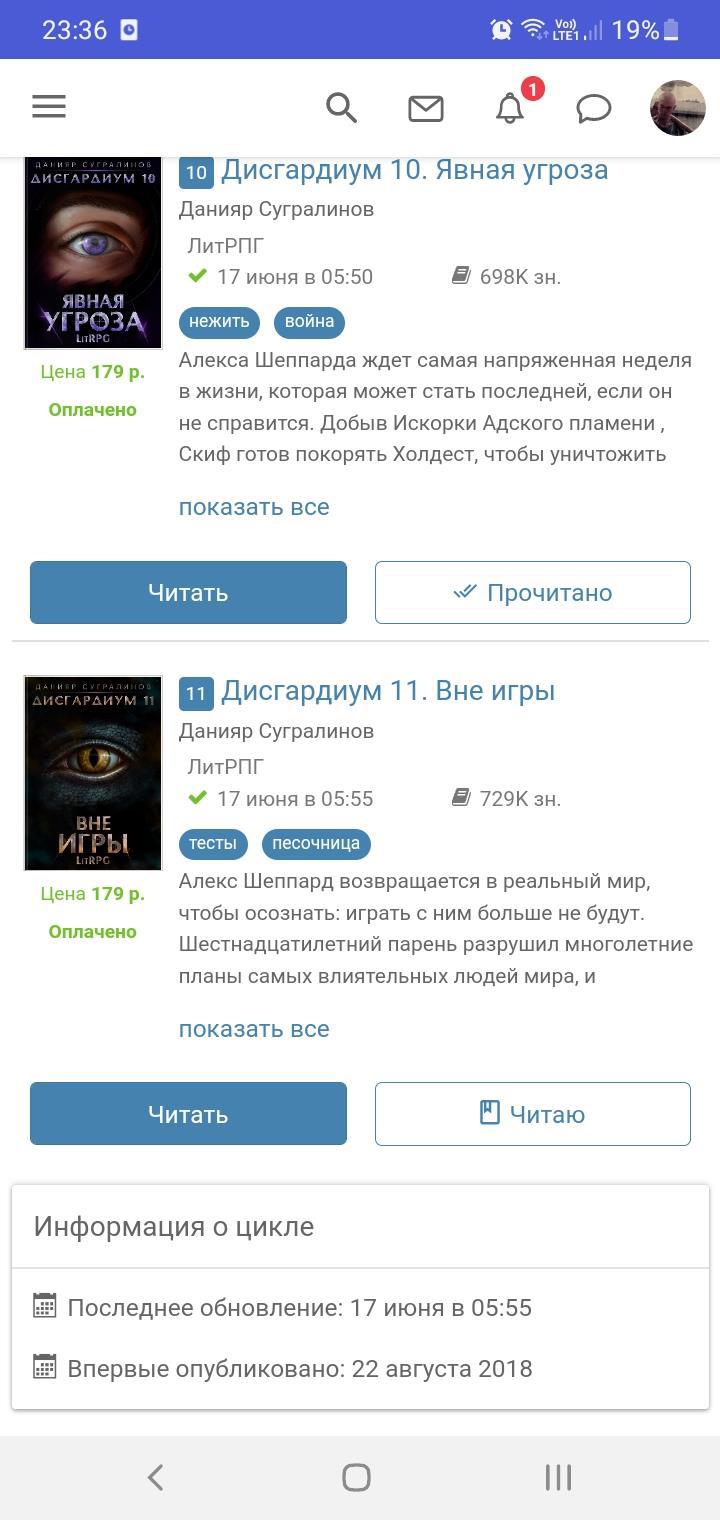Open the notifications bell
720x1520 pixels.
coord(510,108)
